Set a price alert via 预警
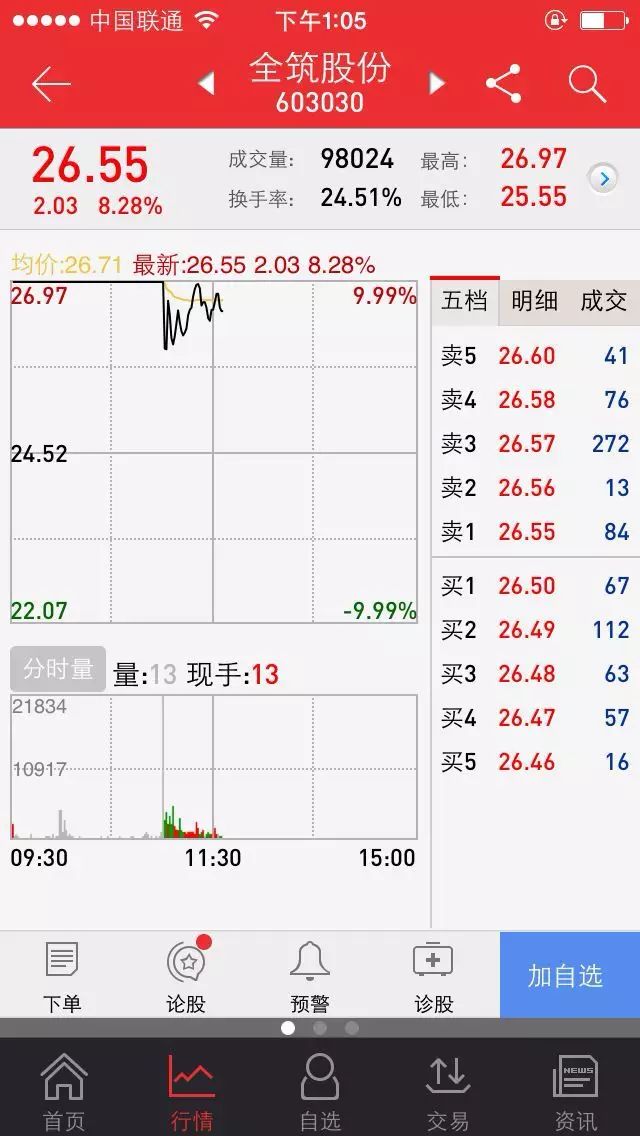This screenshot has width=640, height=1136. [x=310, y=977]
